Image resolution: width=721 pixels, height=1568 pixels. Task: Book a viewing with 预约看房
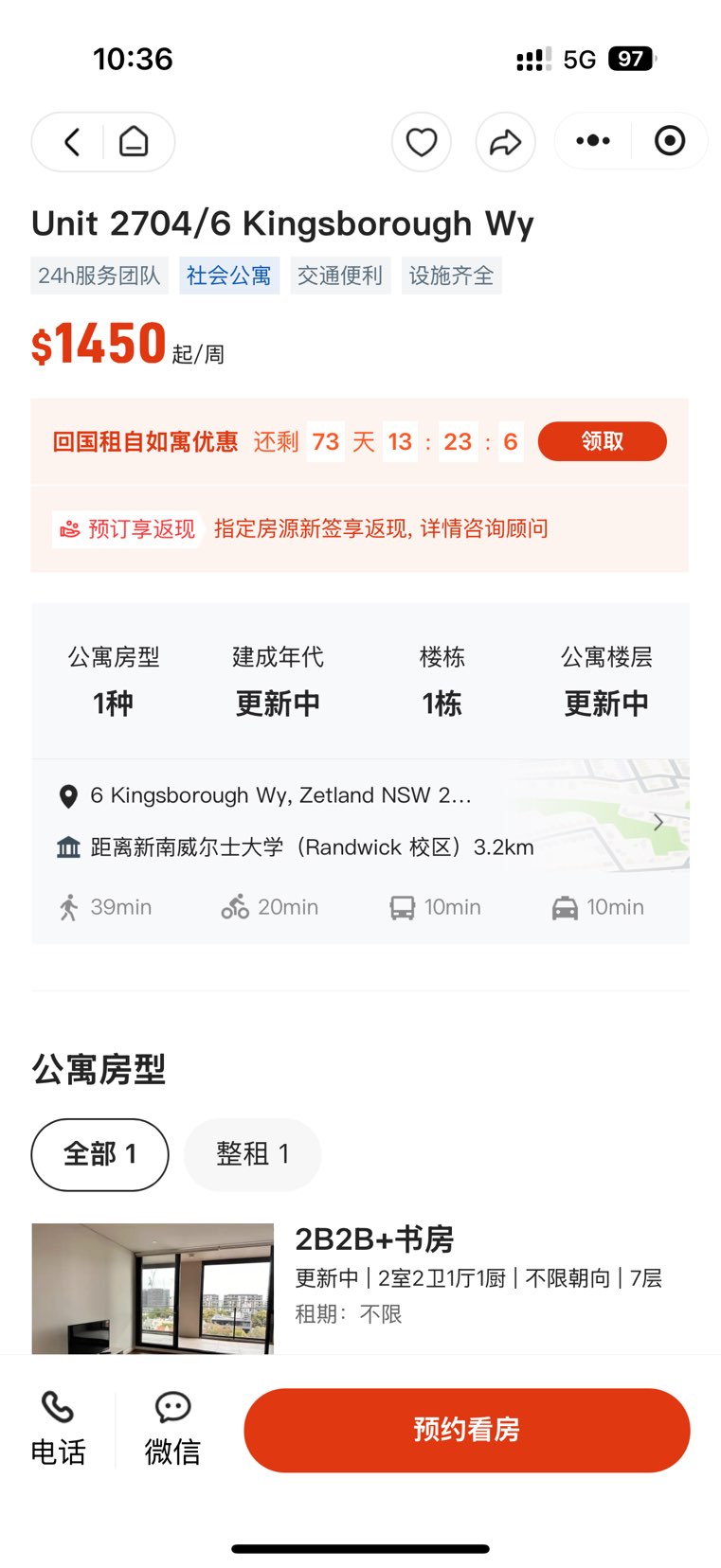point(466,1429)
